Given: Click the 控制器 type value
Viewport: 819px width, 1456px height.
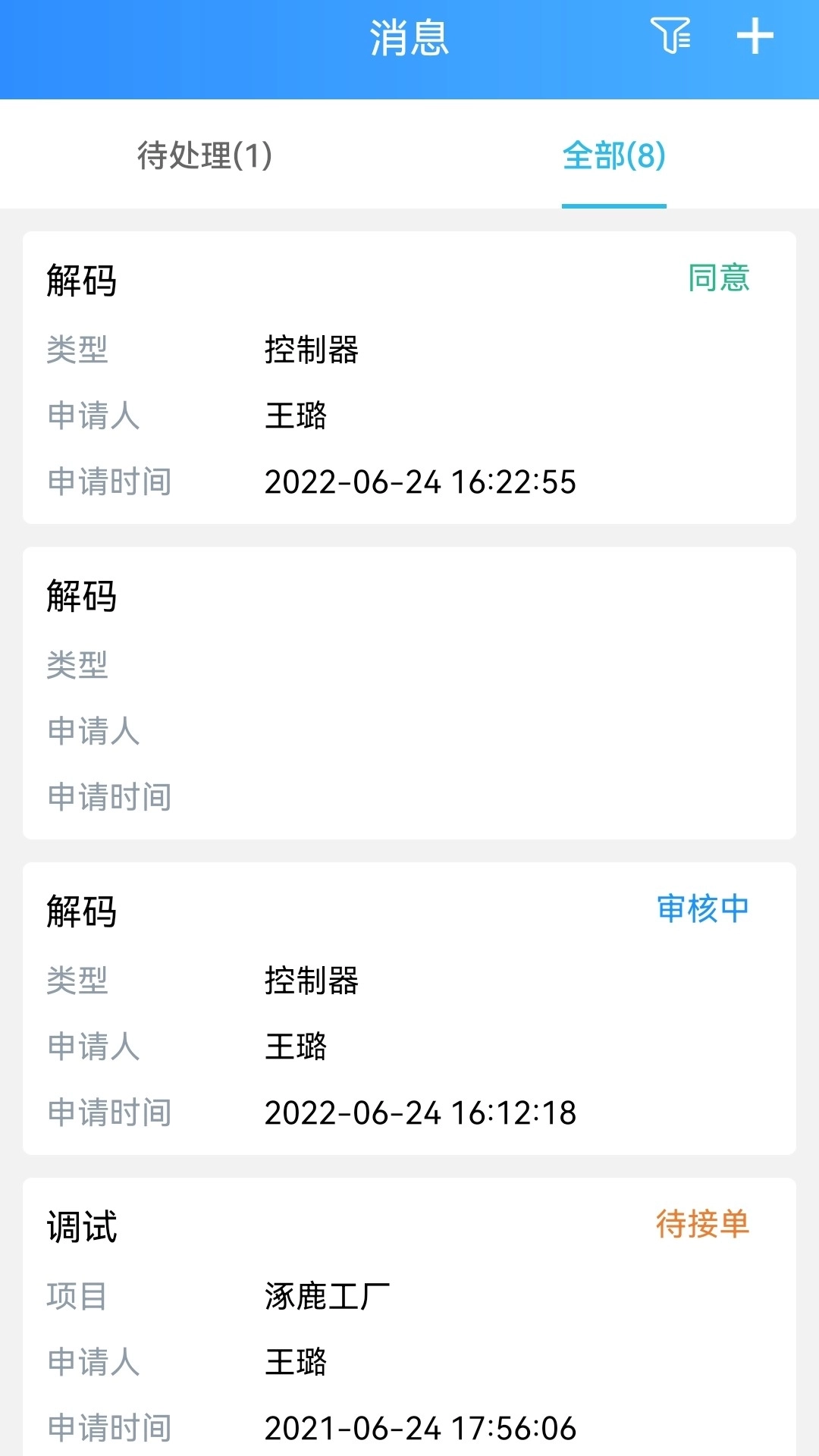Looking at the screenshot, I should coord(313,350).
